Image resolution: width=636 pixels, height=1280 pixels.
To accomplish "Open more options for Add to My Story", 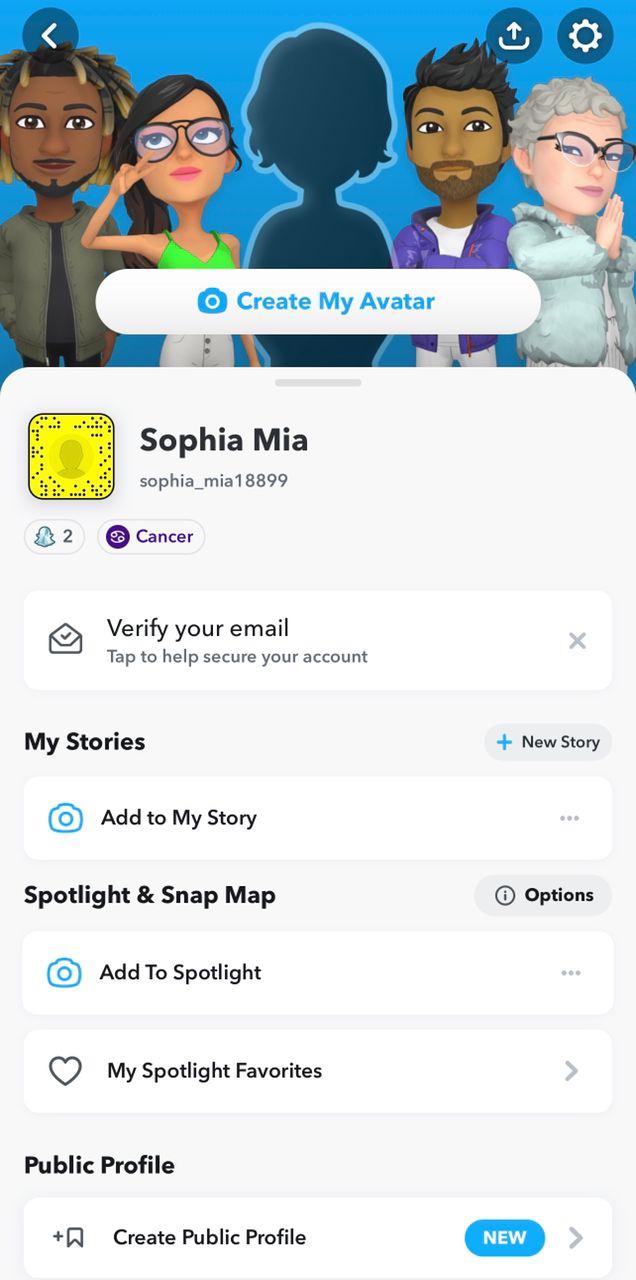I will (x=570, y=818).
